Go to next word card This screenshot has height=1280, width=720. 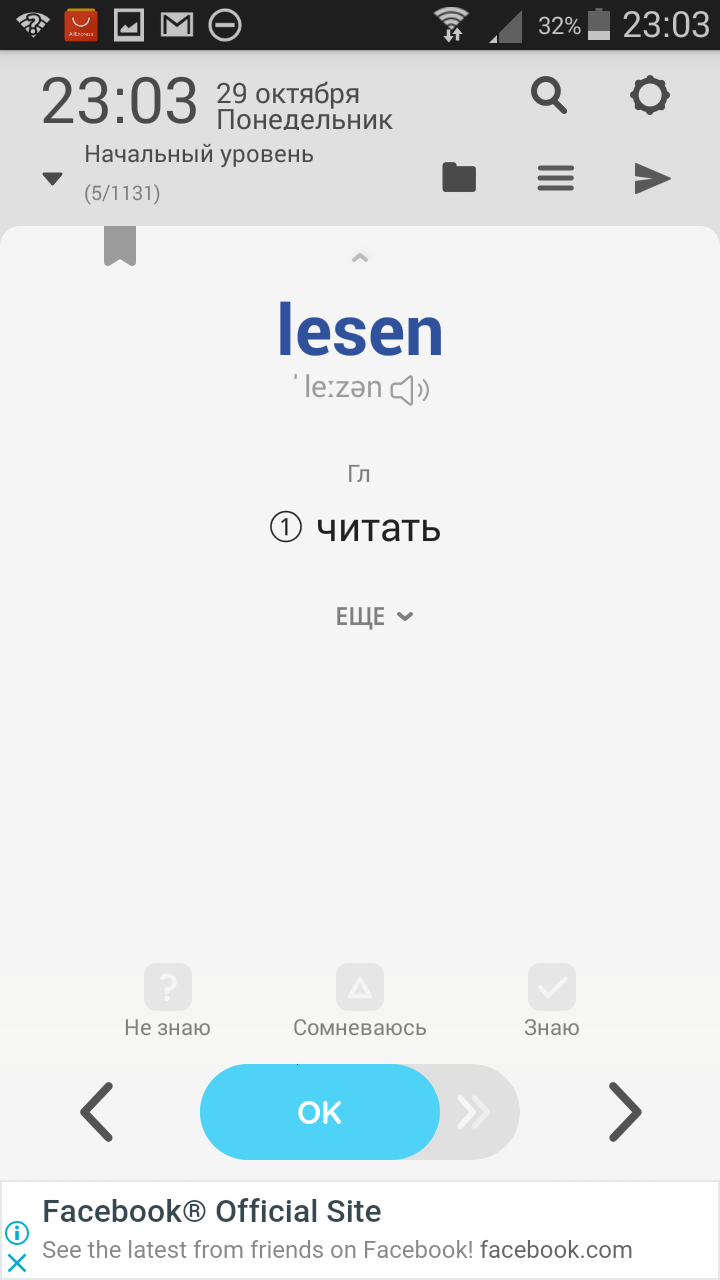click(624, 1112)
